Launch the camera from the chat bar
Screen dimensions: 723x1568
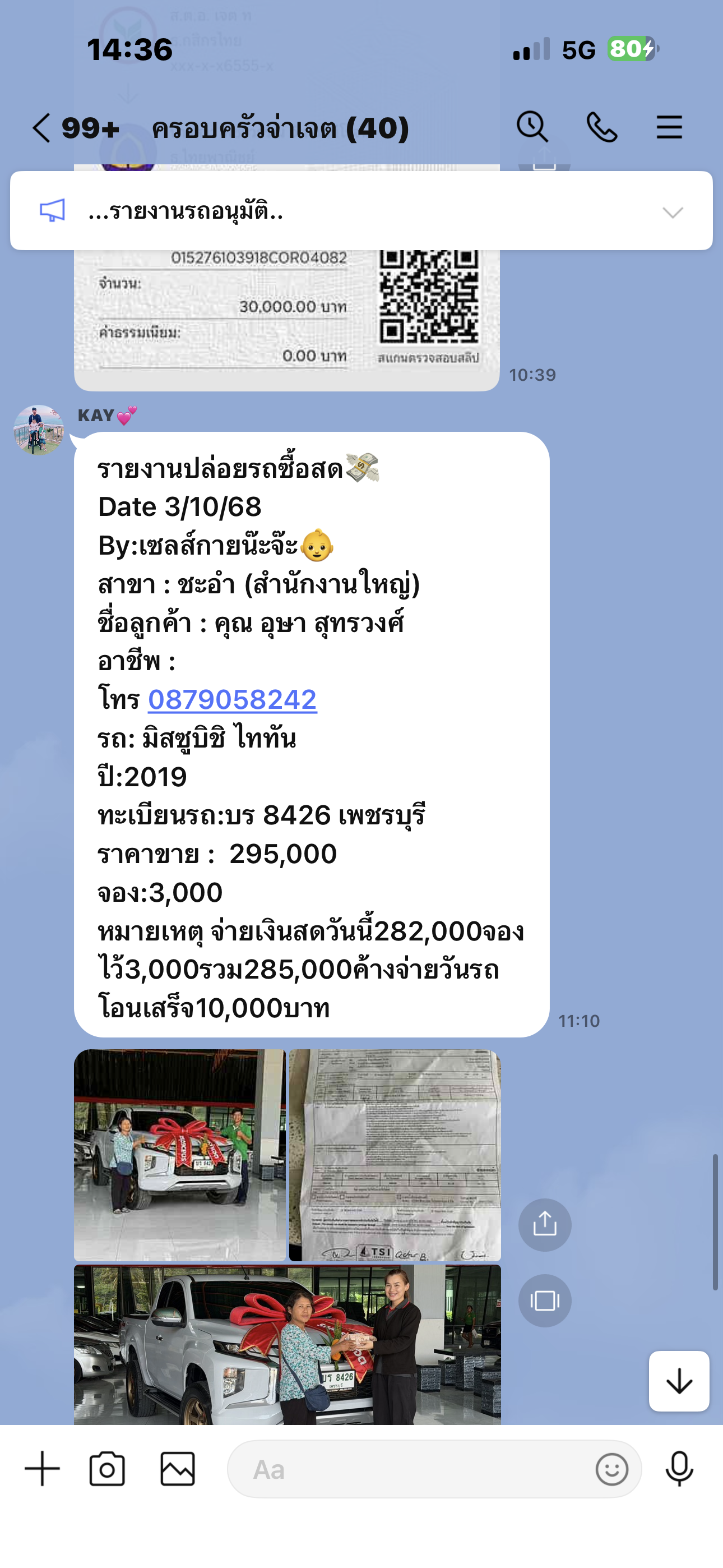pyautogui.click(x=107, y=1469)
